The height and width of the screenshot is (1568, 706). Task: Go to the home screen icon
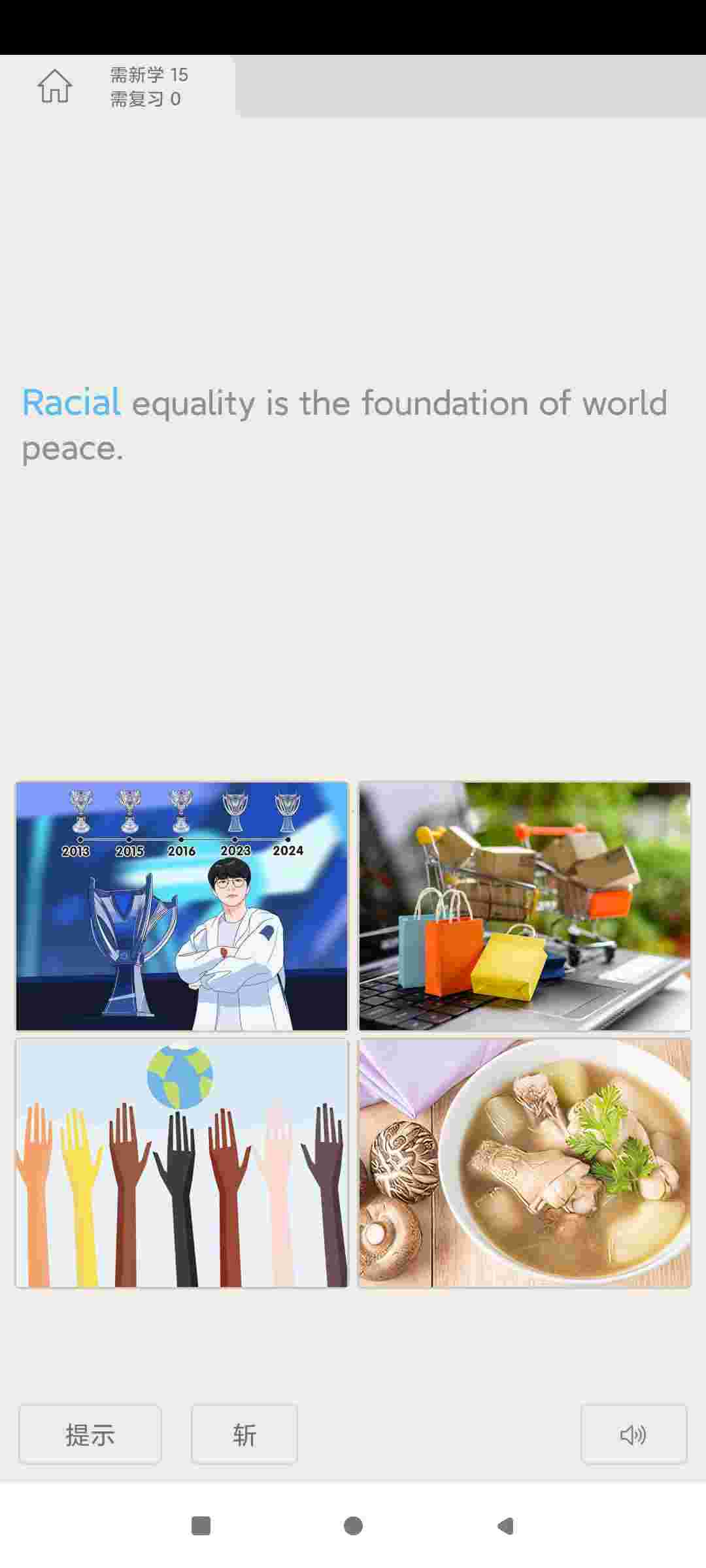[x=54, y=86]
